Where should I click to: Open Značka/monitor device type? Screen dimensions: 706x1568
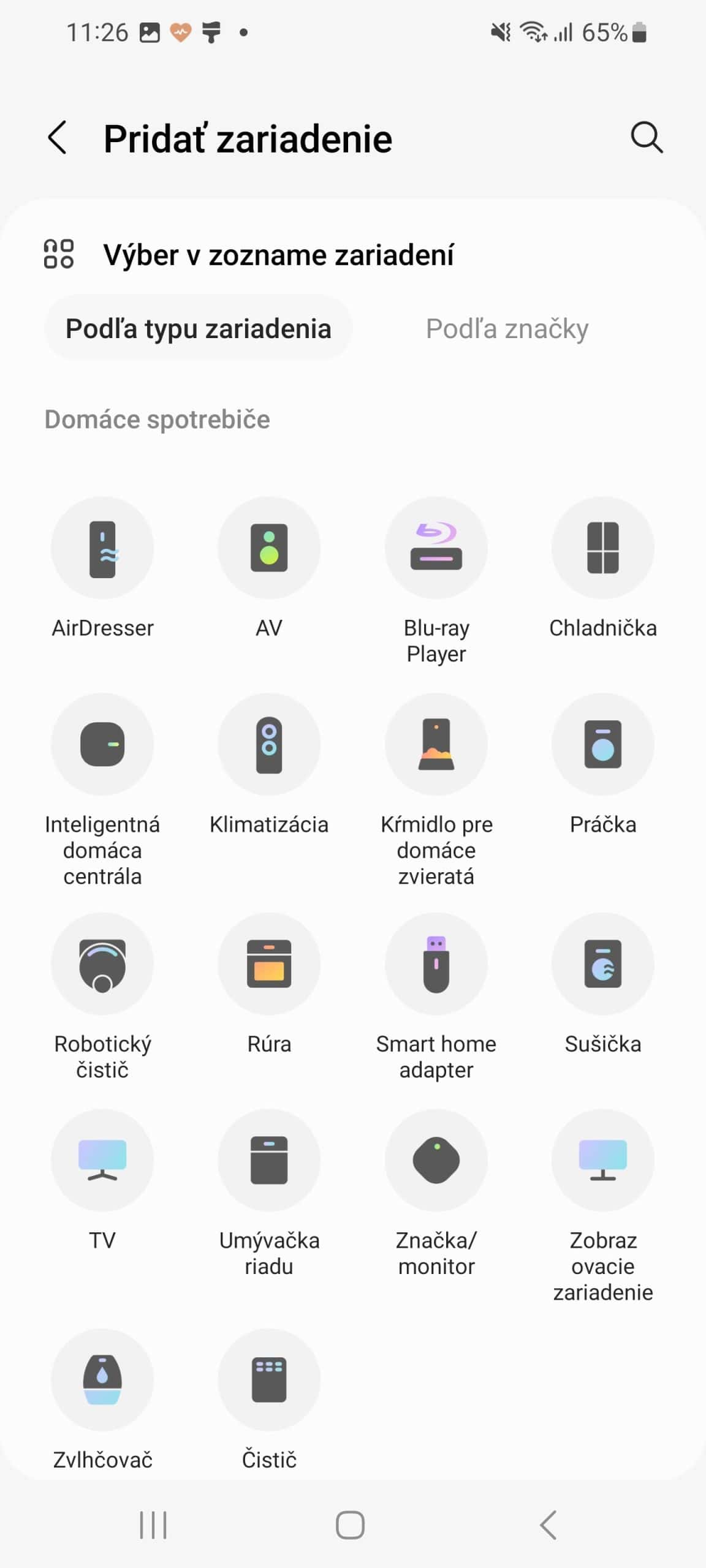tap(436, 1160)
